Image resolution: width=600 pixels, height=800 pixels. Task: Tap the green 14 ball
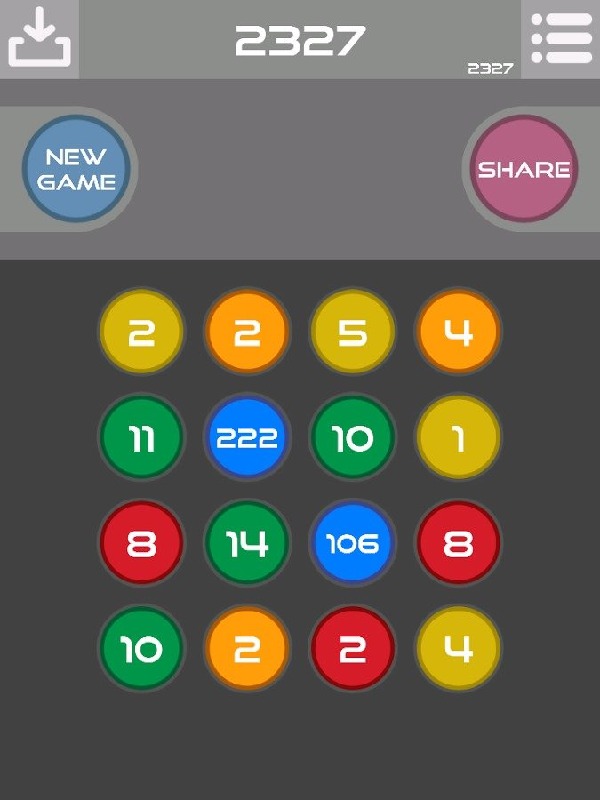(247, 543)
